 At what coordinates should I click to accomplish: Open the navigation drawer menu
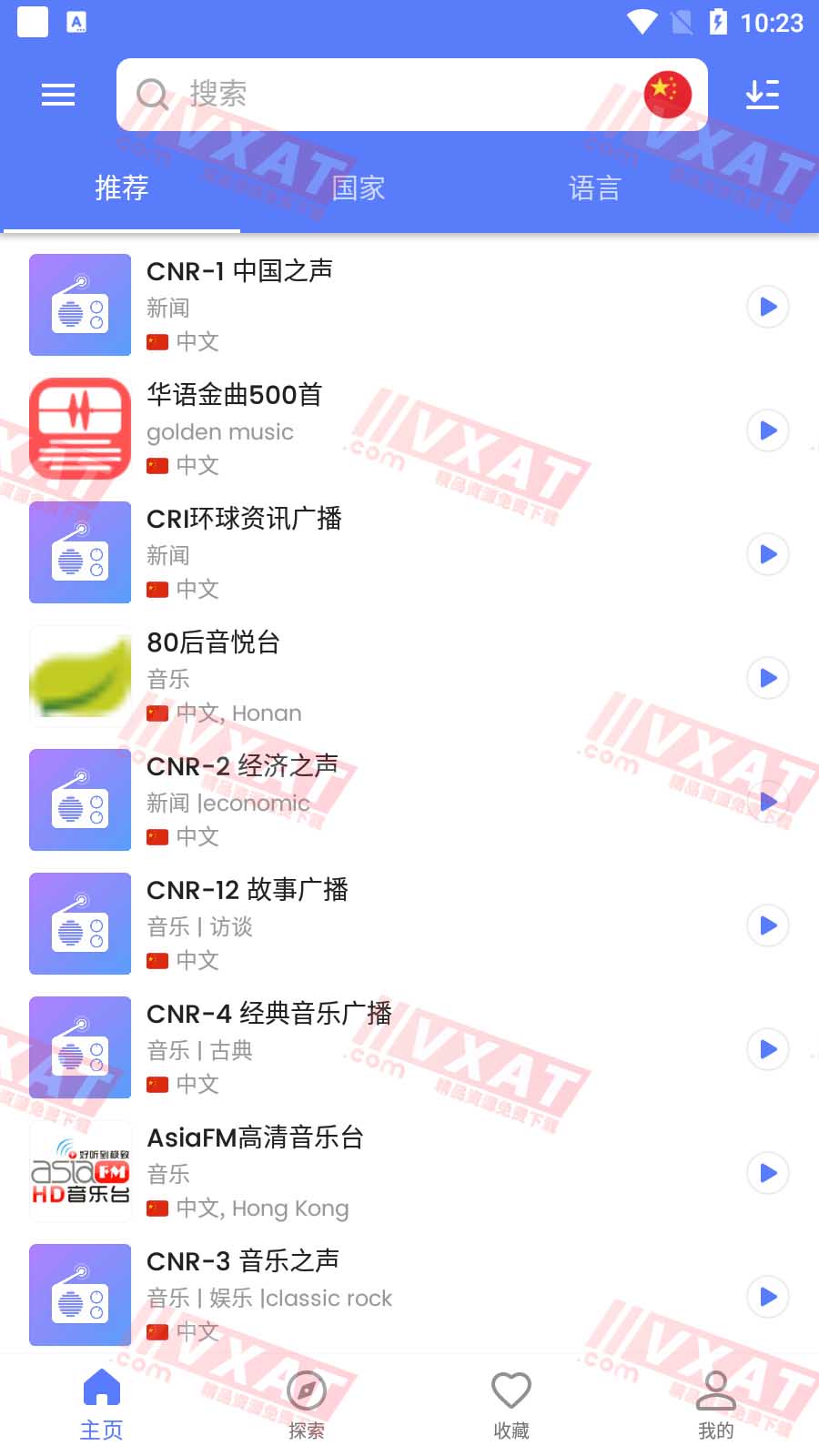click(x=57, y=95)
